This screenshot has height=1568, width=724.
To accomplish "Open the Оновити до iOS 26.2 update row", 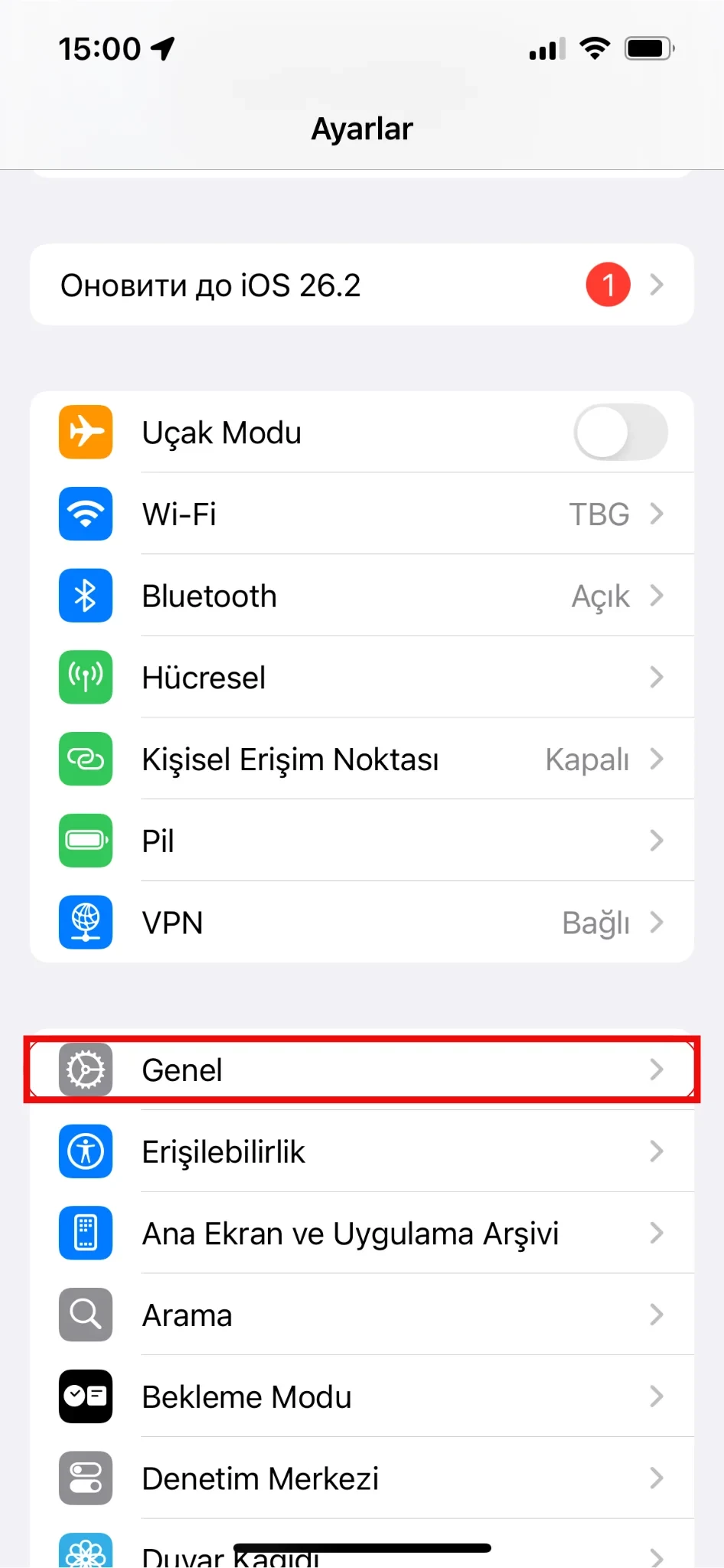I will pos(361,285).
